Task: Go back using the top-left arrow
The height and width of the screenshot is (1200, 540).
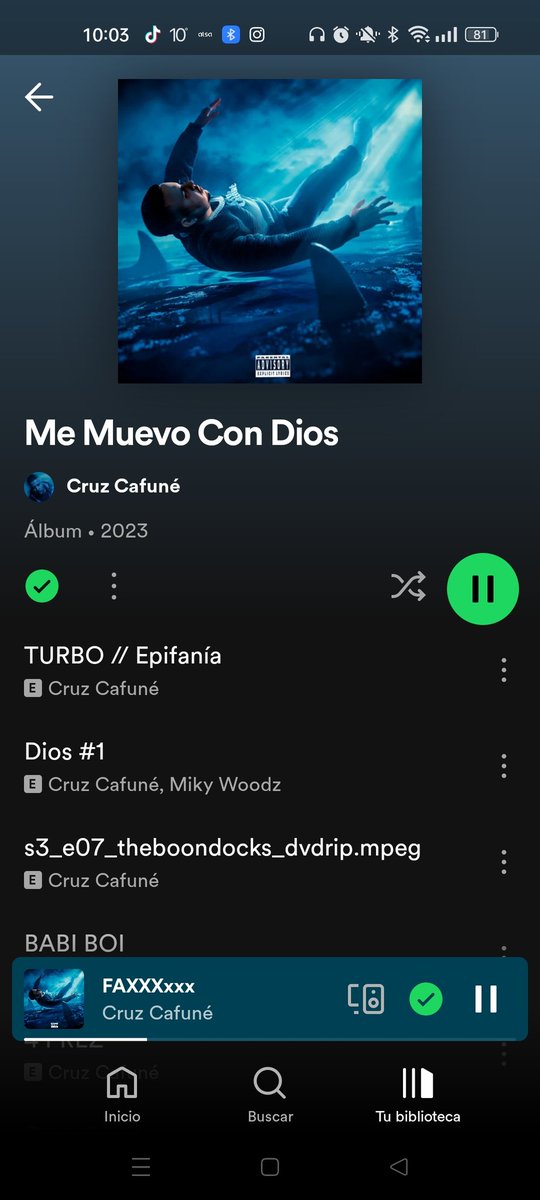Action: pyautogui.click(x=39, y=97)
